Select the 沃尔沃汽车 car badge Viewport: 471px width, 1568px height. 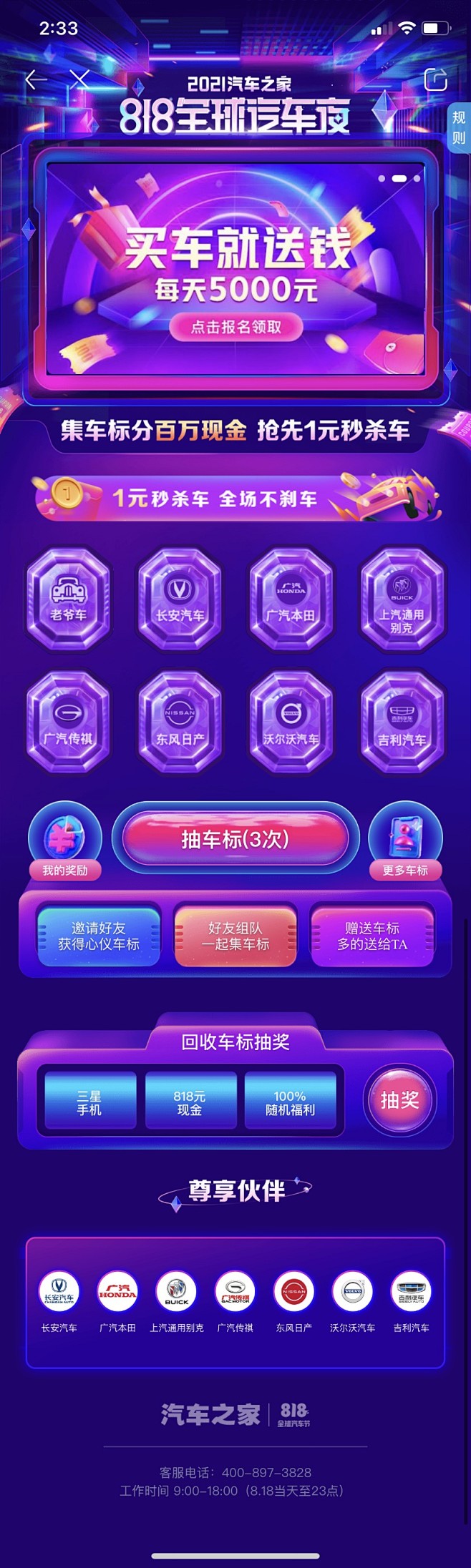click(x=290, y=722)
